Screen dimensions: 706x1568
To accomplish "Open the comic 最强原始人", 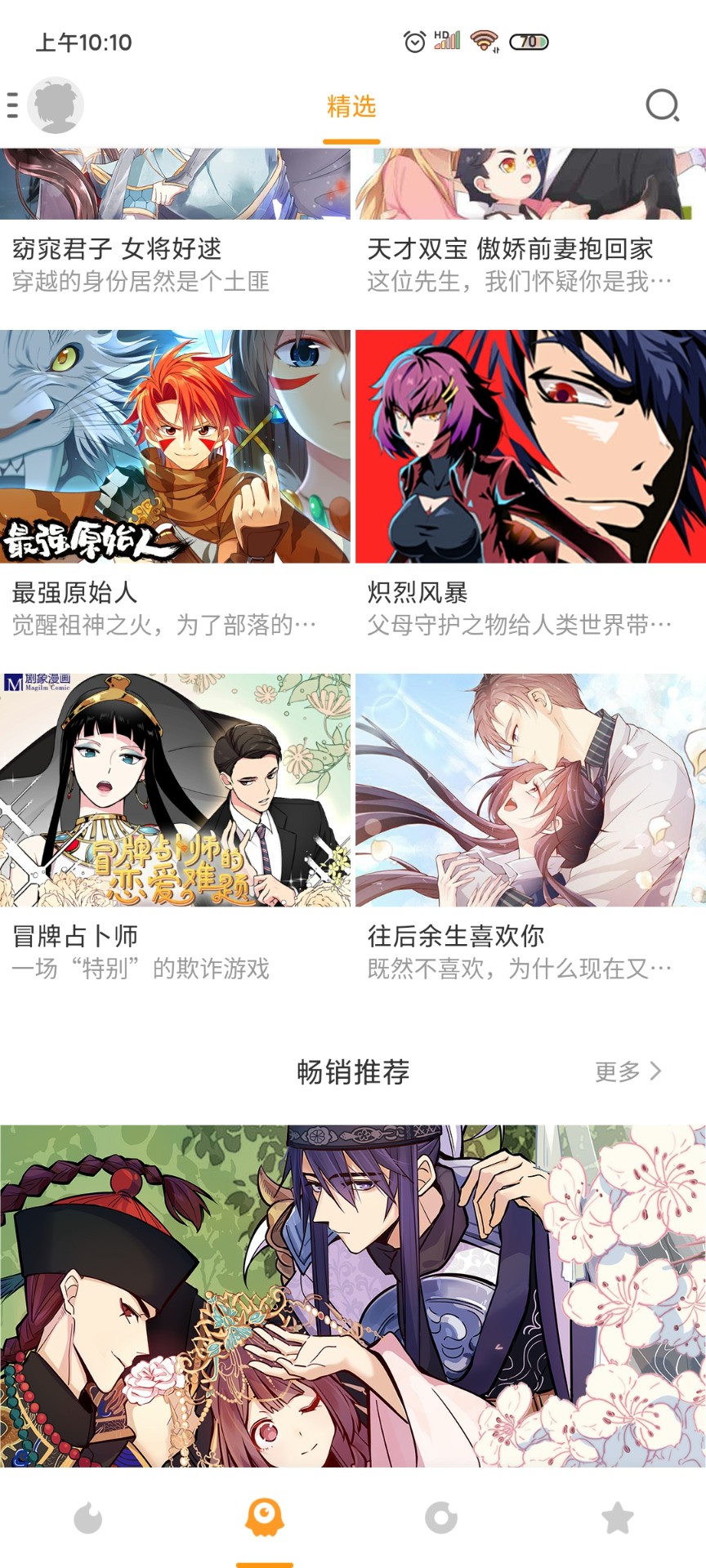I will coord(176,445).
